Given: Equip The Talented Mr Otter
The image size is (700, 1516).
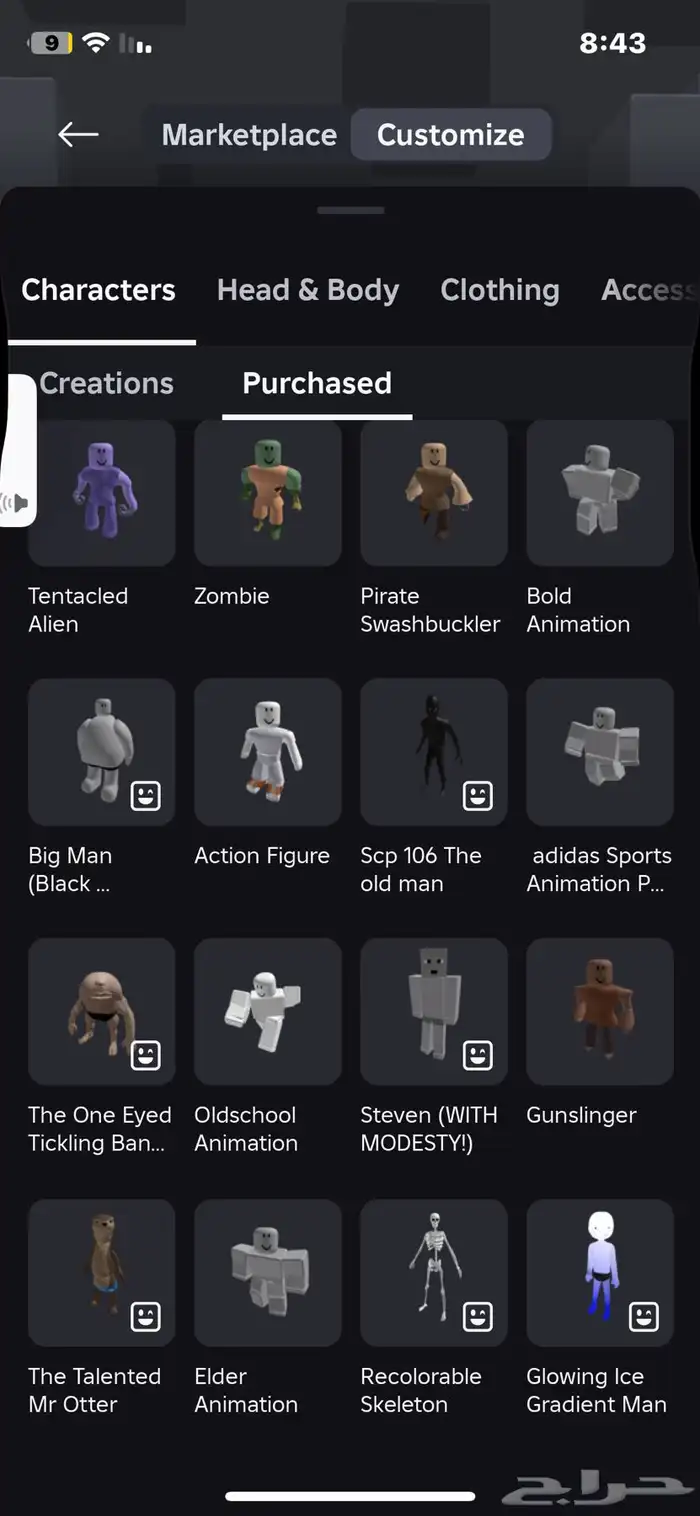Looking at the screenshot, I should pyautogui.click(x=101, y=1272).
